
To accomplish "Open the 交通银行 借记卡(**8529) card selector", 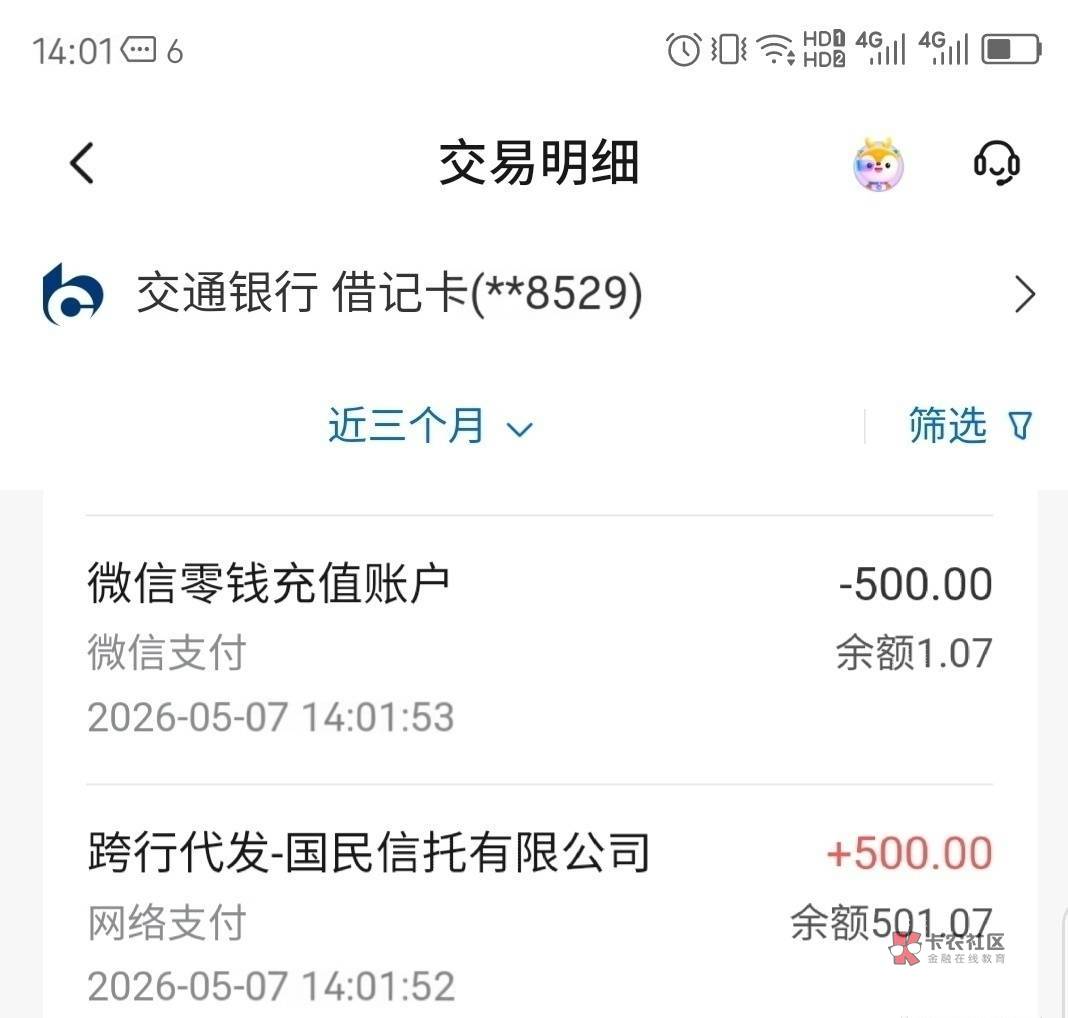I will [x=534, y=294].
